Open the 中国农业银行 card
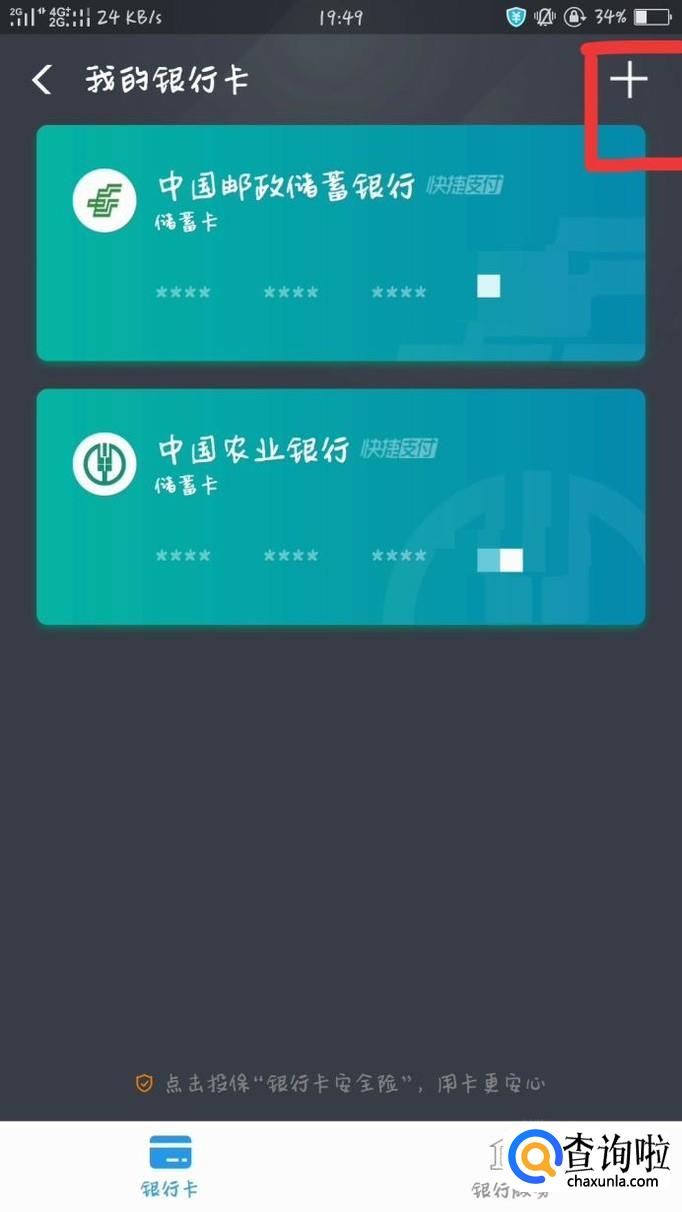Image resolution: width=682 pixels, height=1212 pixels. [x=340, y=506]
